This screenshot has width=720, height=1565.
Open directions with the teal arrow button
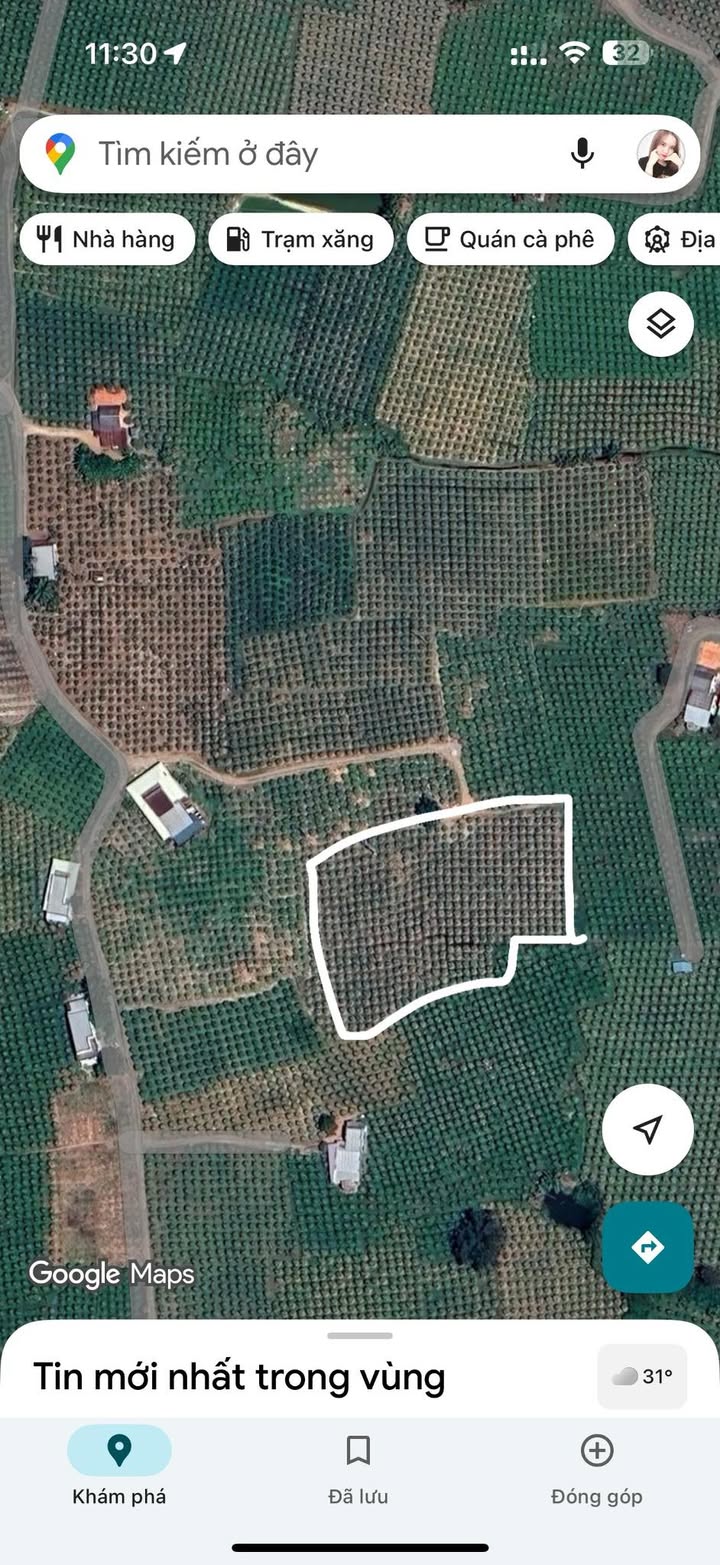(648, 1247)
